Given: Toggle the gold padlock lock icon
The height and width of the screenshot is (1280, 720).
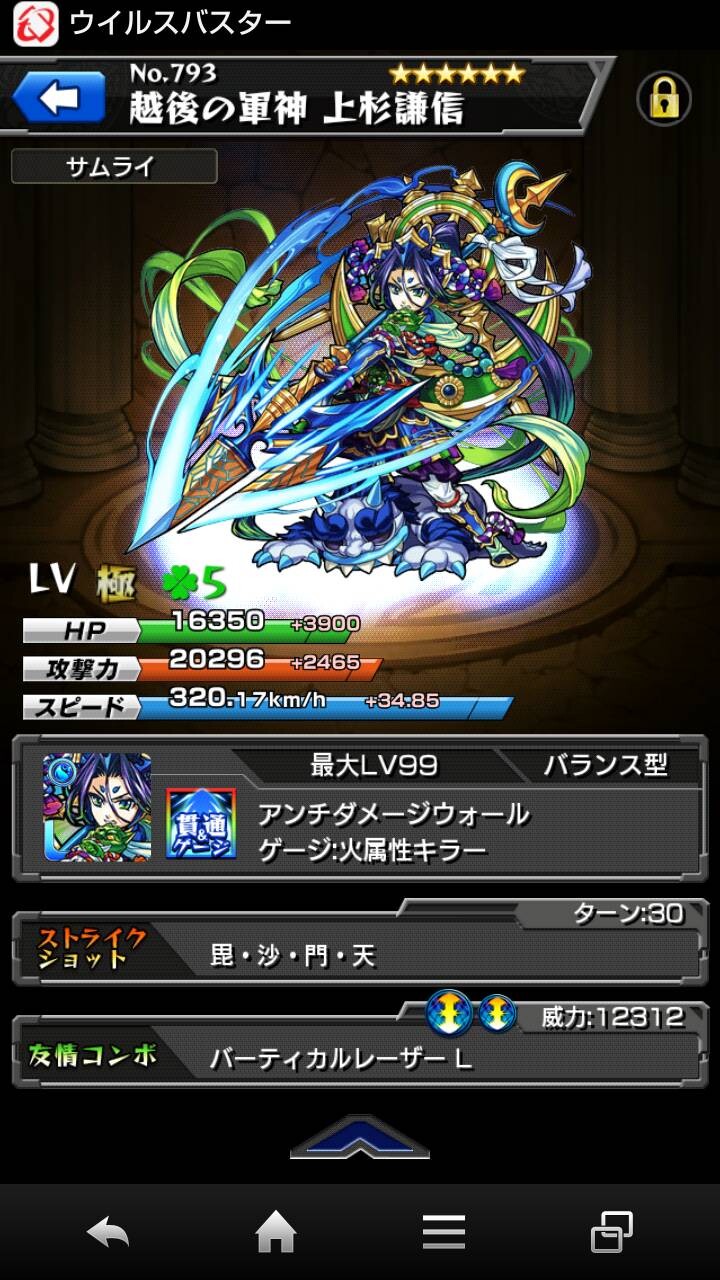Looking at the screenshot, I should pos(664,97).
